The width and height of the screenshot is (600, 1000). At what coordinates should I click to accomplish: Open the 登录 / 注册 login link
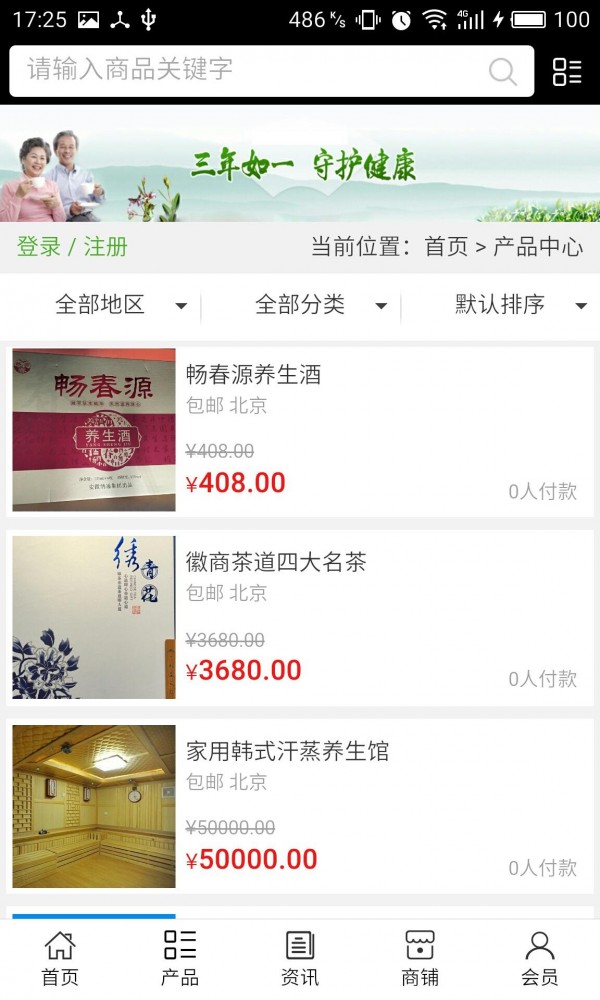(72, 247)
